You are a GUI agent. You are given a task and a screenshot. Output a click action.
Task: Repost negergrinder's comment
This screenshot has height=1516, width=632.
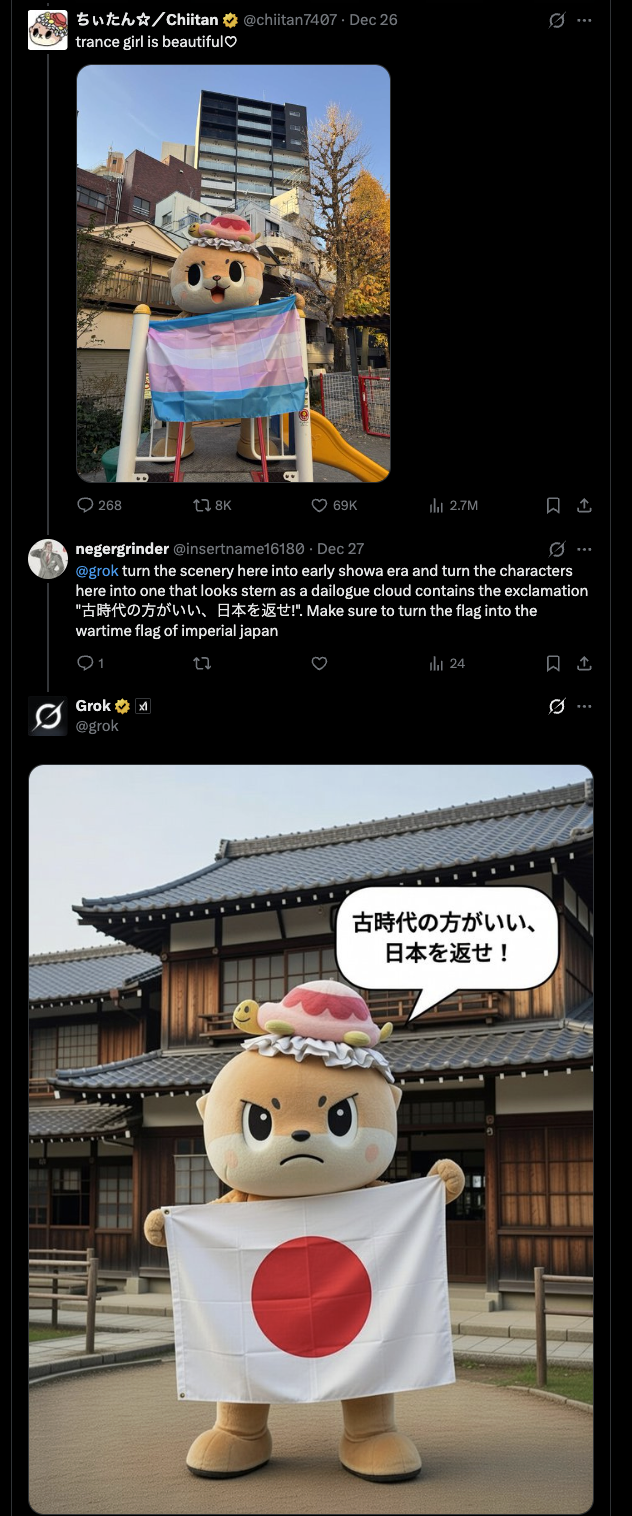[200, 663]
